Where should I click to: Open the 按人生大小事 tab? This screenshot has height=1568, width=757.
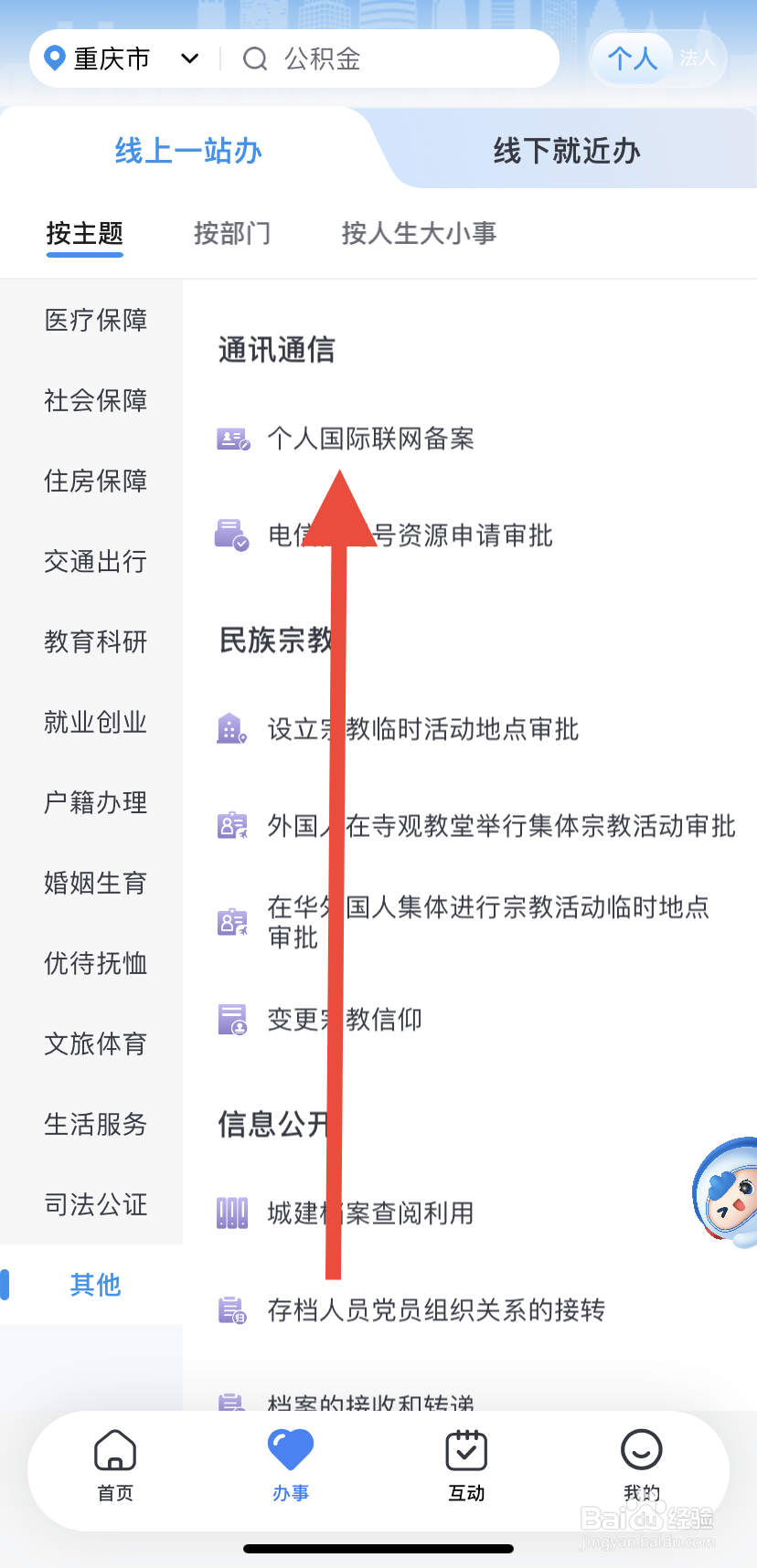(419, 233)
